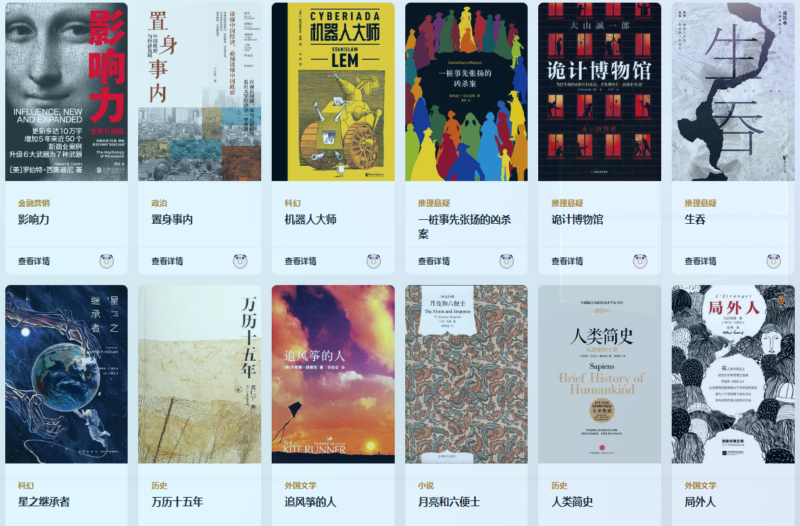Image resolution: width=800 pixels, height=526 pixels.
Task: Select the 局外人 book card
Action: click(733, 380)
